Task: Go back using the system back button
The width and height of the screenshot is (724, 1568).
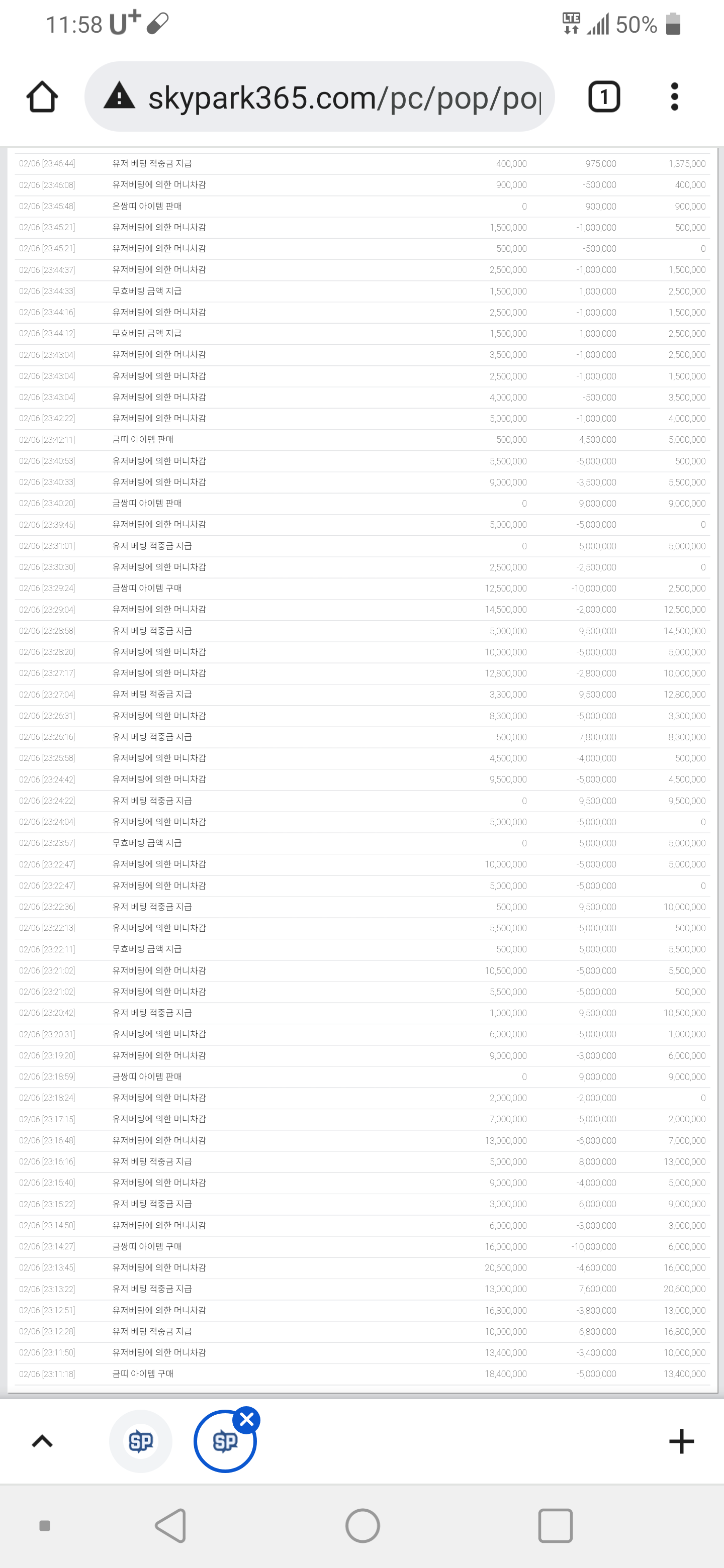Action: point(171,1525)
